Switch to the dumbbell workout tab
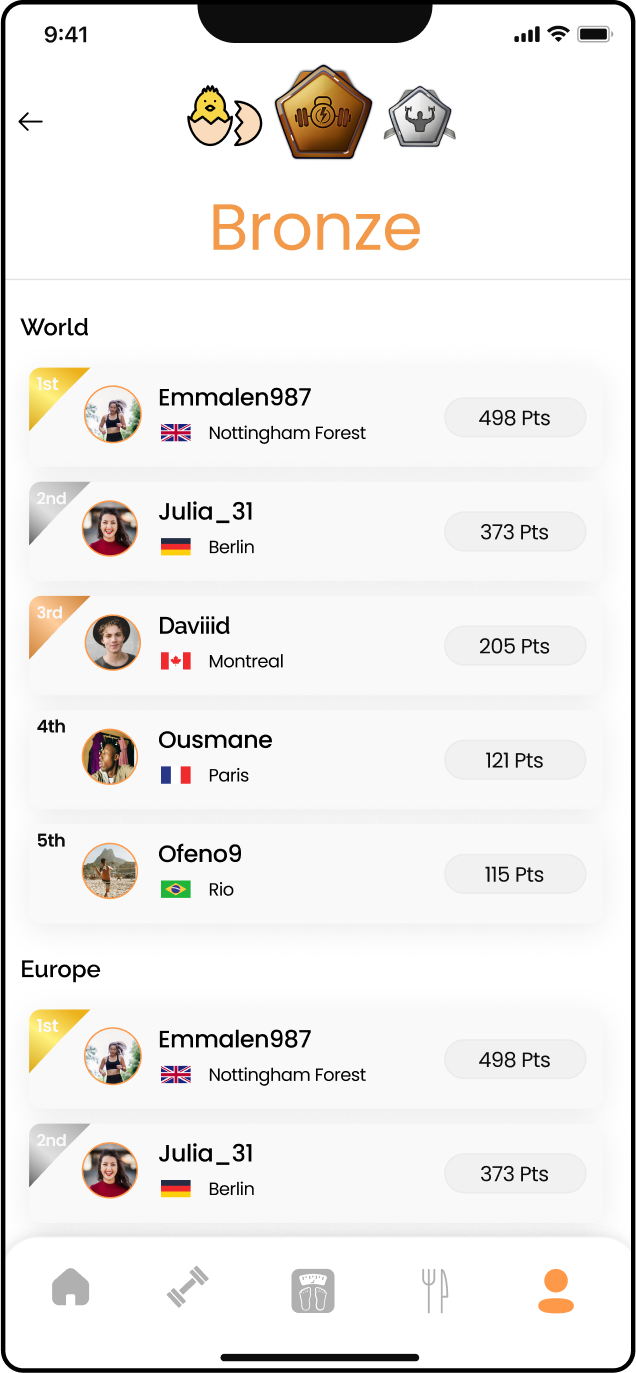Image resolution: width=636 pixels, height=1373 pixels. click(x=188, y=1288)
